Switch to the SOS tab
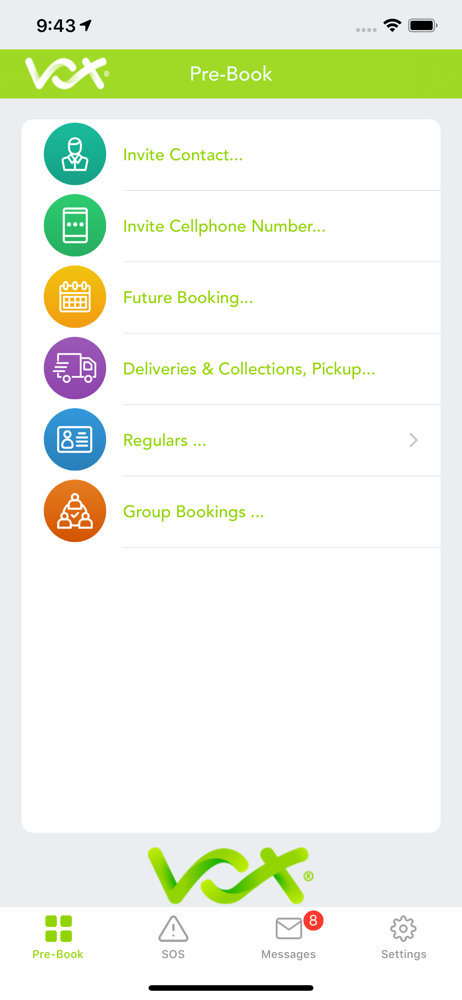 tap(173, 937)
